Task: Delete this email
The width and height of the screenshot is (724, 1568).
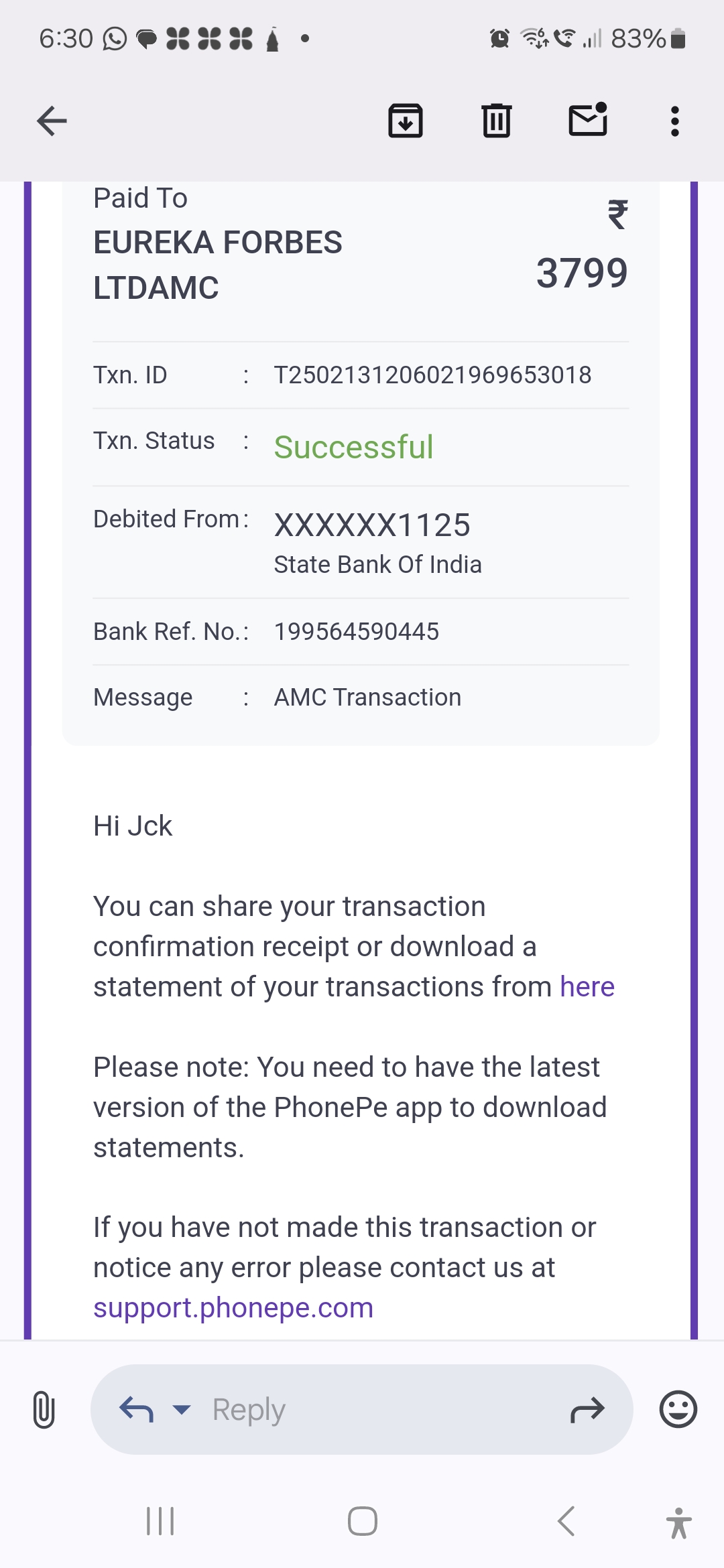Action: [x=497, y=121]
